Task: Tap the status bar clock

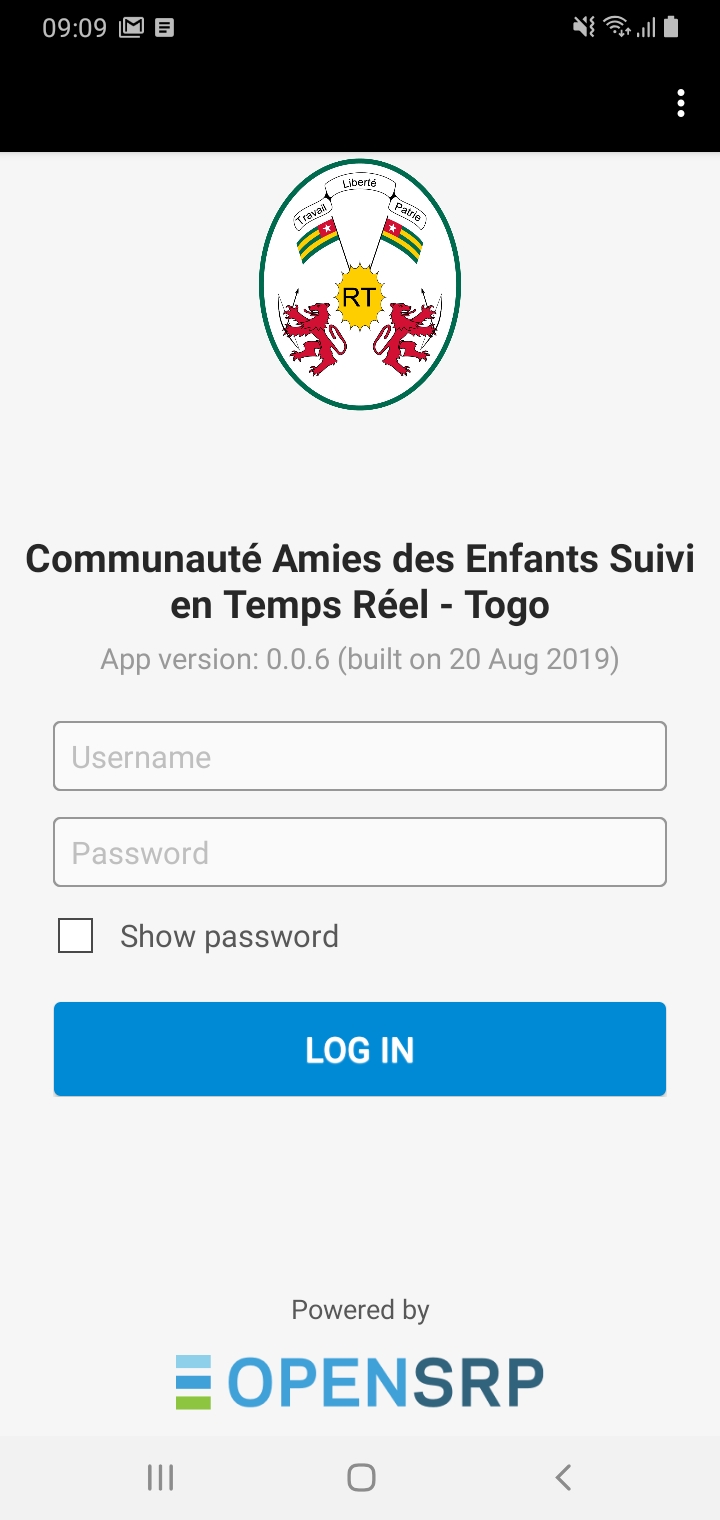Action: pyautogui.click(x=75, y=27)
